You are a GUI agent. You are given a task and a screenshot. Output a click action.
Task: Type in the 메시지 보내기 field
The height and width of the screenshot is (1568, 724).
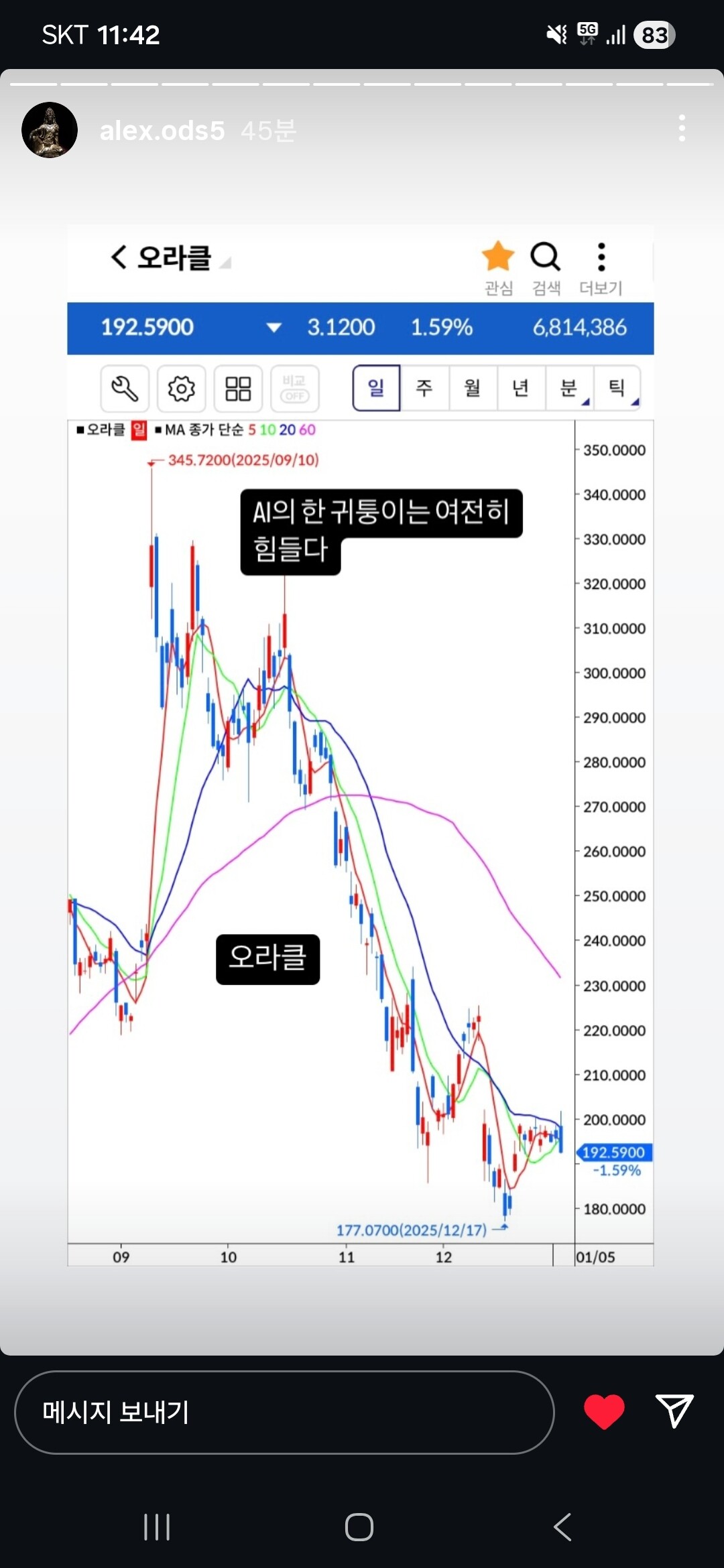(284, 1412)
